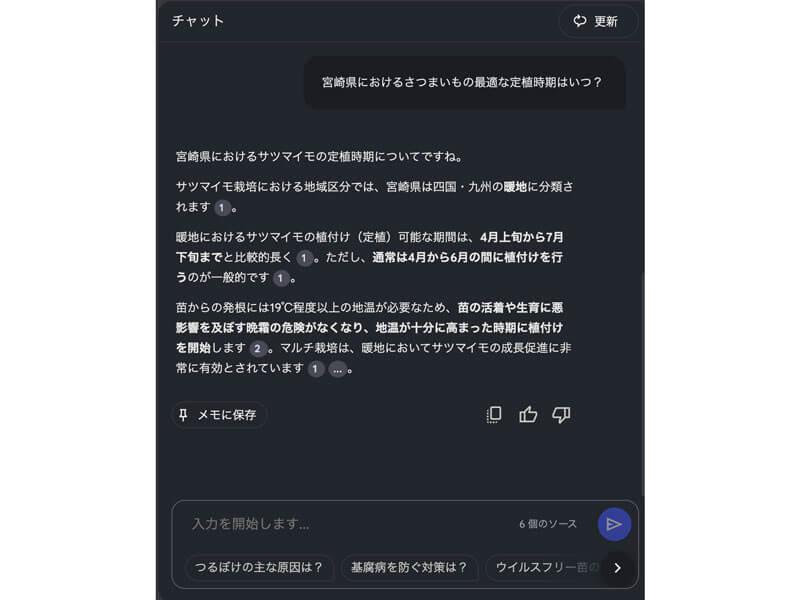This screenshot has height=600, width=800.
Task: Save response with メモに保存
Action: tap(218, 414)
